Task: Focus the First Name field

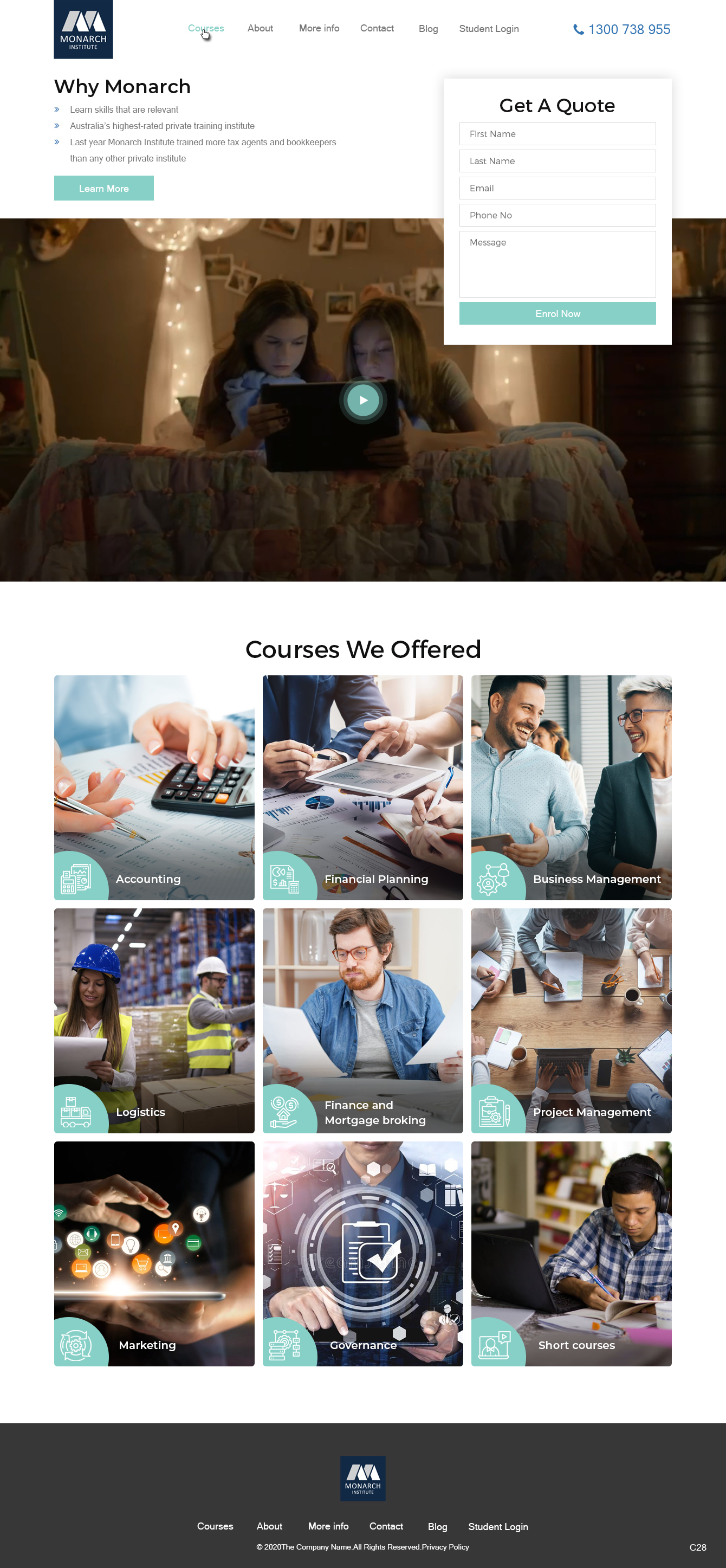Action: (557, 134)
